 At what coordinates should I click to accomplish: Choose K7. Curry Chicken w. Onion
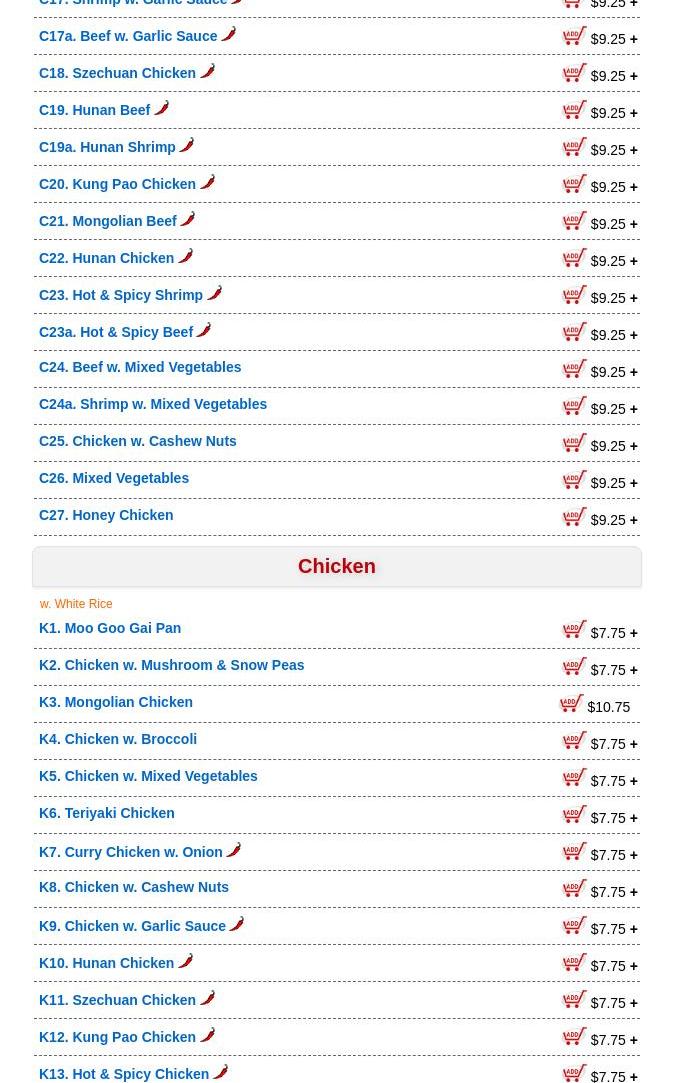(131, 852)
